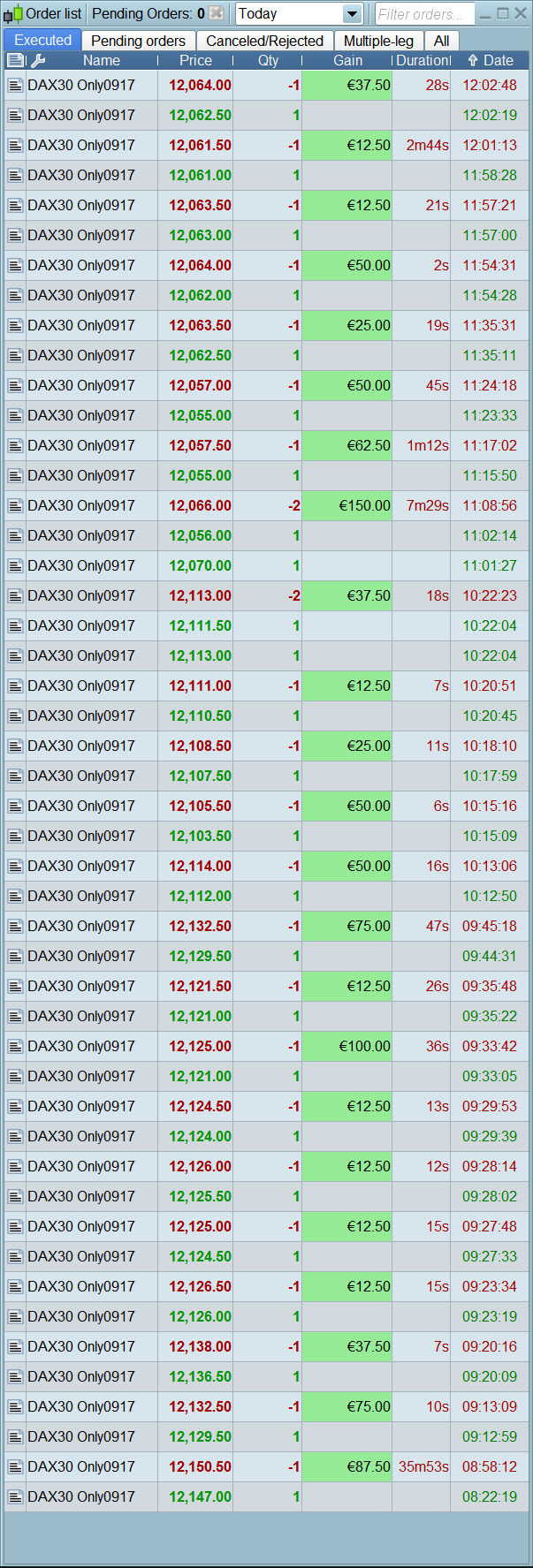Sort orders by the Gain column
This screenshot has width=533, height=1568.
347,61
